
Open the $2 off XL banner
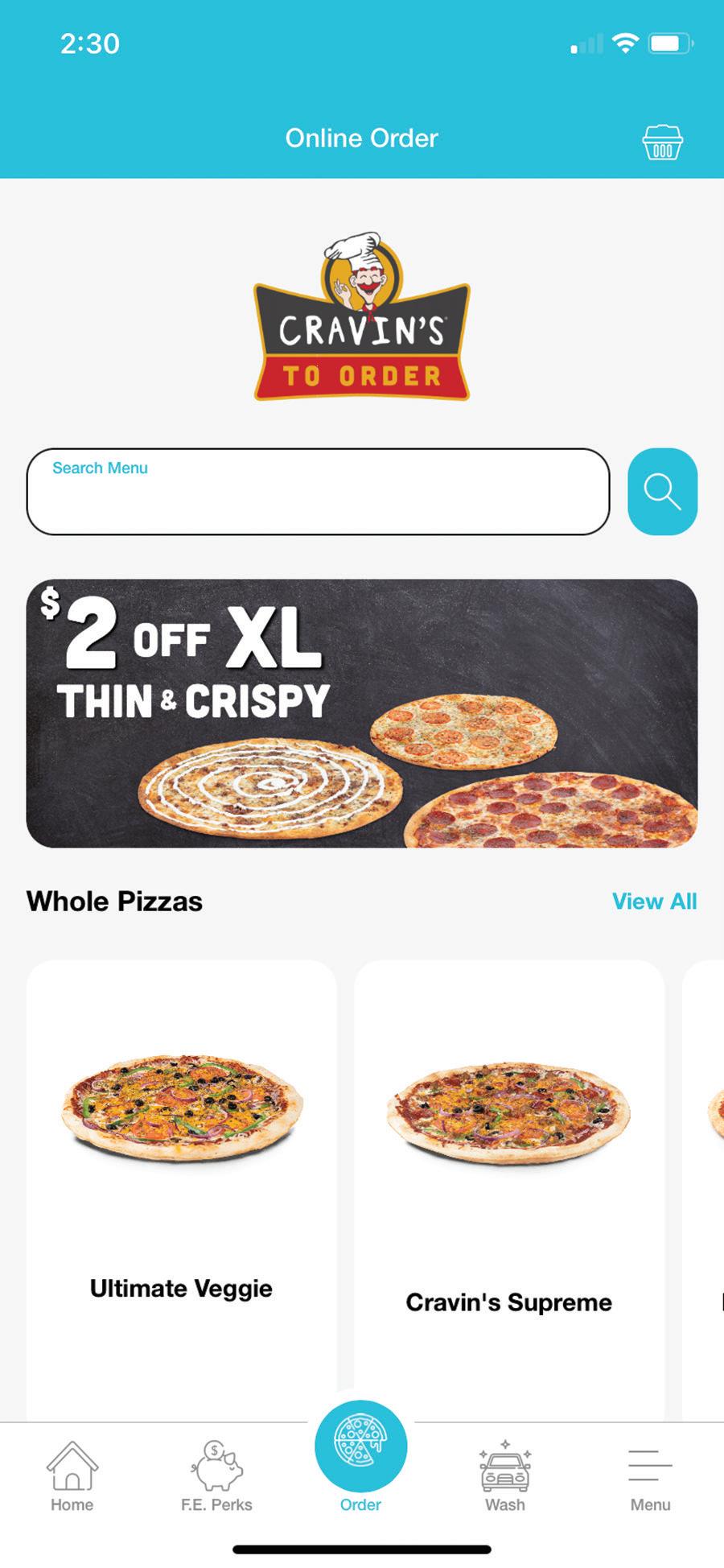click(361, 713)
